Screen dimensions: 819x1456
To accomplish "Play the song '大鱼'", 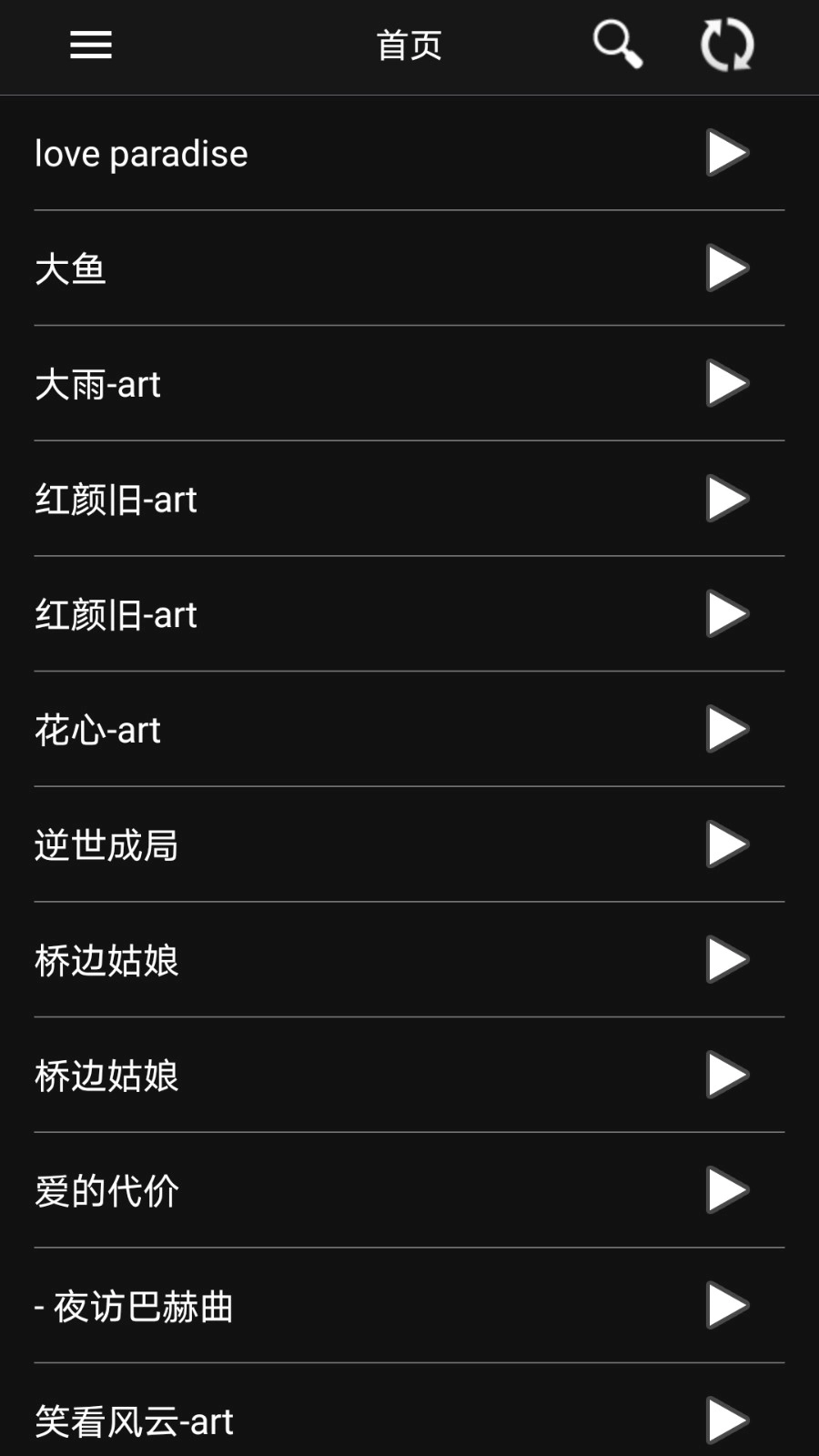I will (x=725, y=268).
